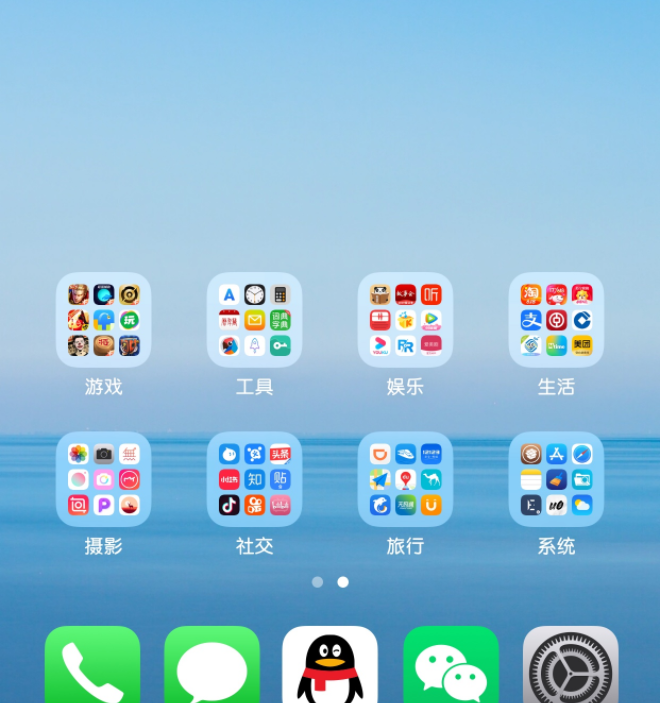Launch the Phone app from the dock
The height and width of the screenshot is (703, 660).
tap(92, 667)
